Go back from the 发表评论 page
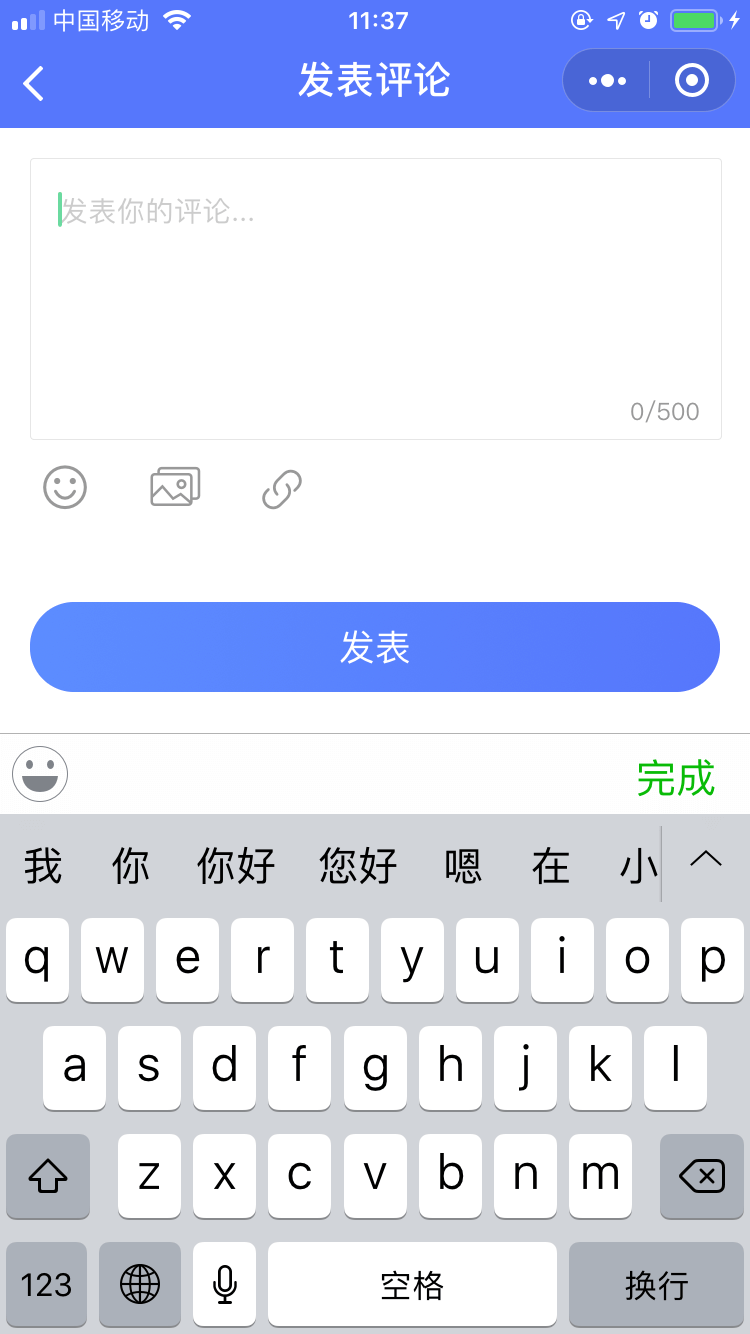Screen dimensions: 750x1334 pos(34,83)
